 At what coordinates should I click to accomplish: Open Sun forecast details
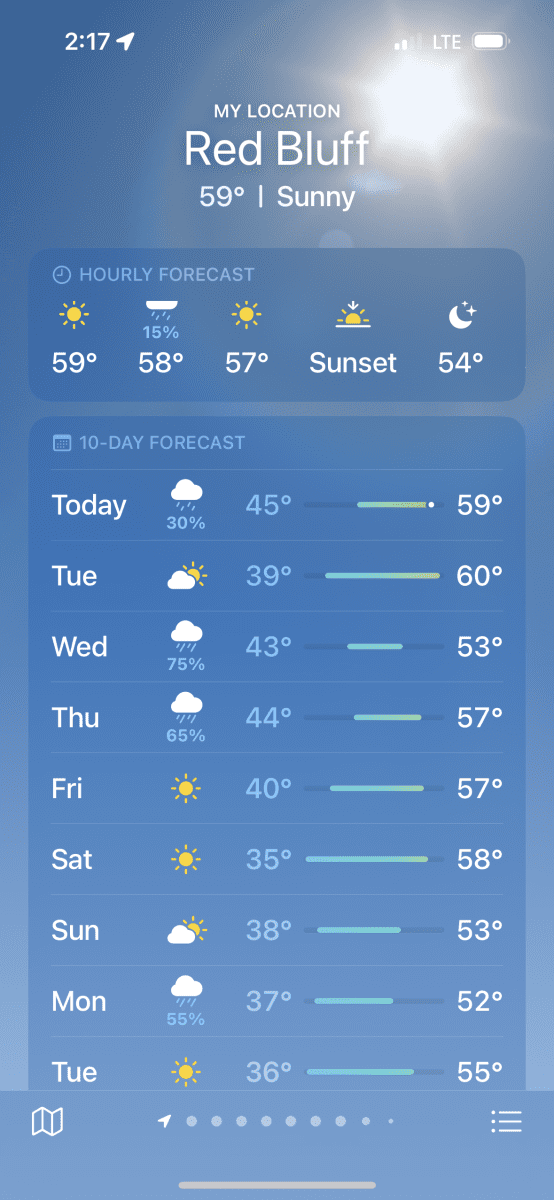(x=277, y=930)
